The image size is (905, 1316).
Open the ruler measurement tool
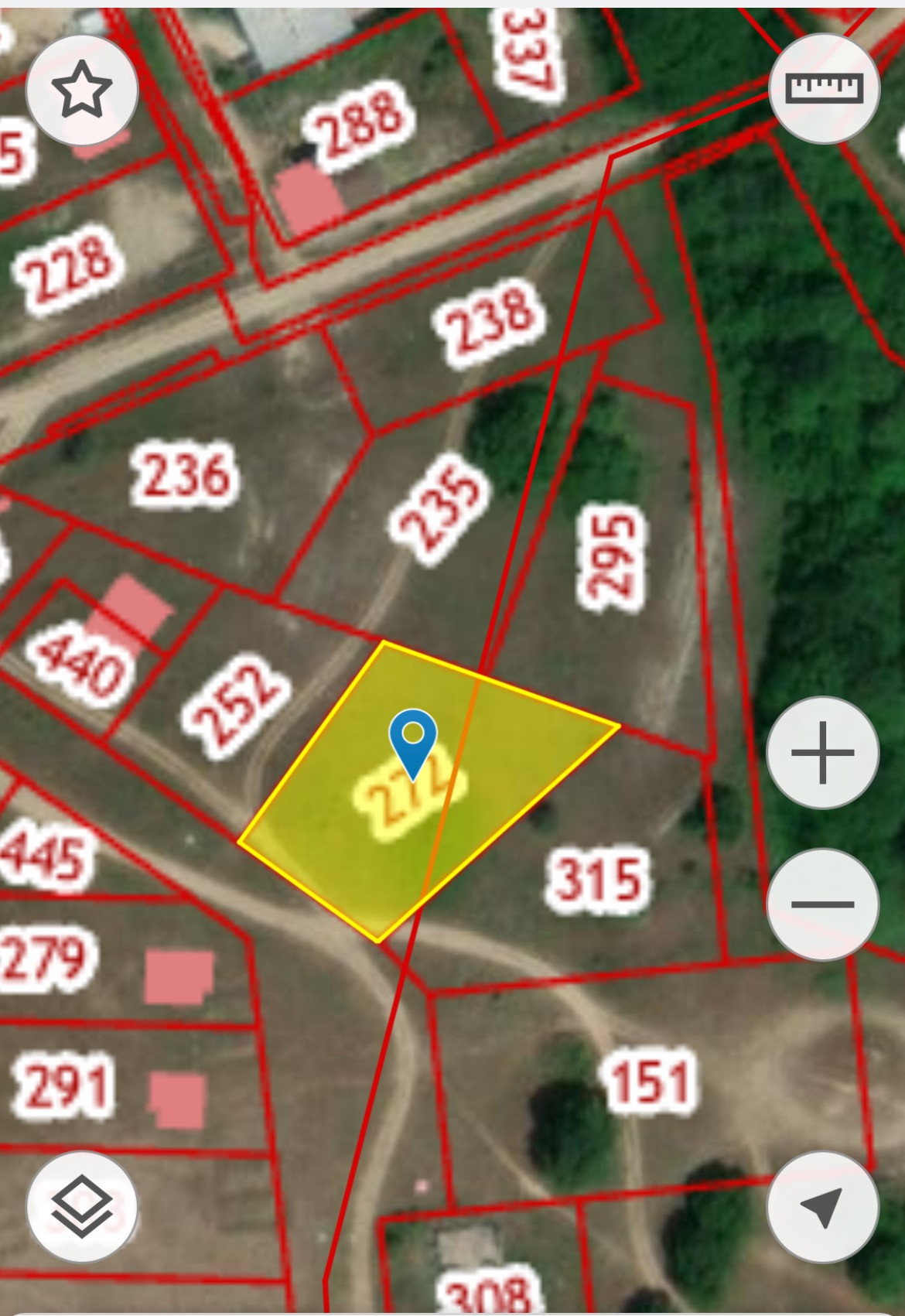tap(824, 89)
